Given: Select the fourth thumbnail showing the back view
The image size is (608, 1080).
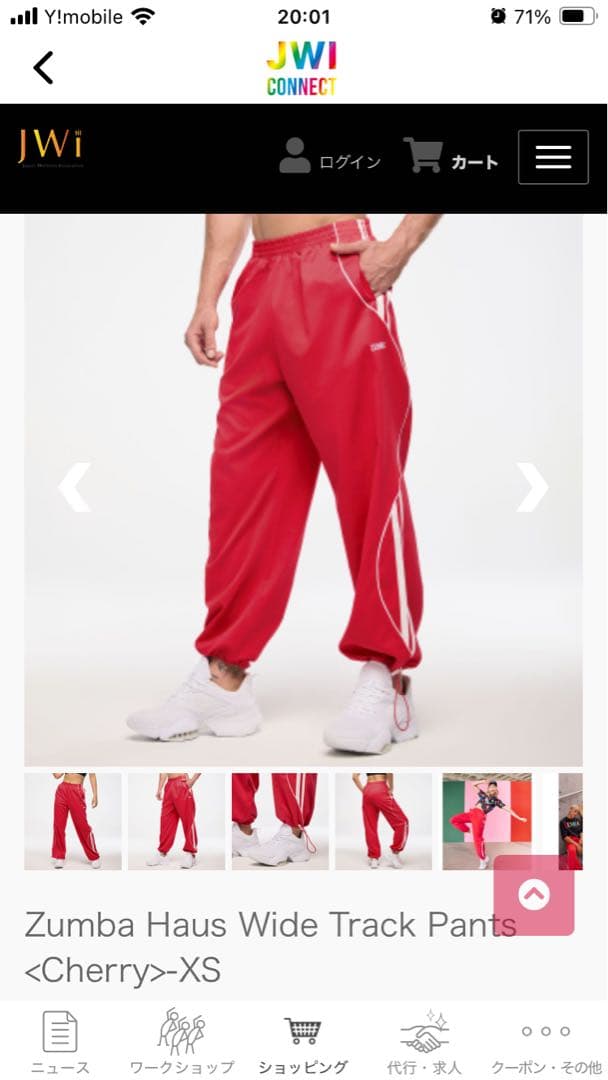Looking at the screenshot, I should pyautogui.click(x=384, y=821).
